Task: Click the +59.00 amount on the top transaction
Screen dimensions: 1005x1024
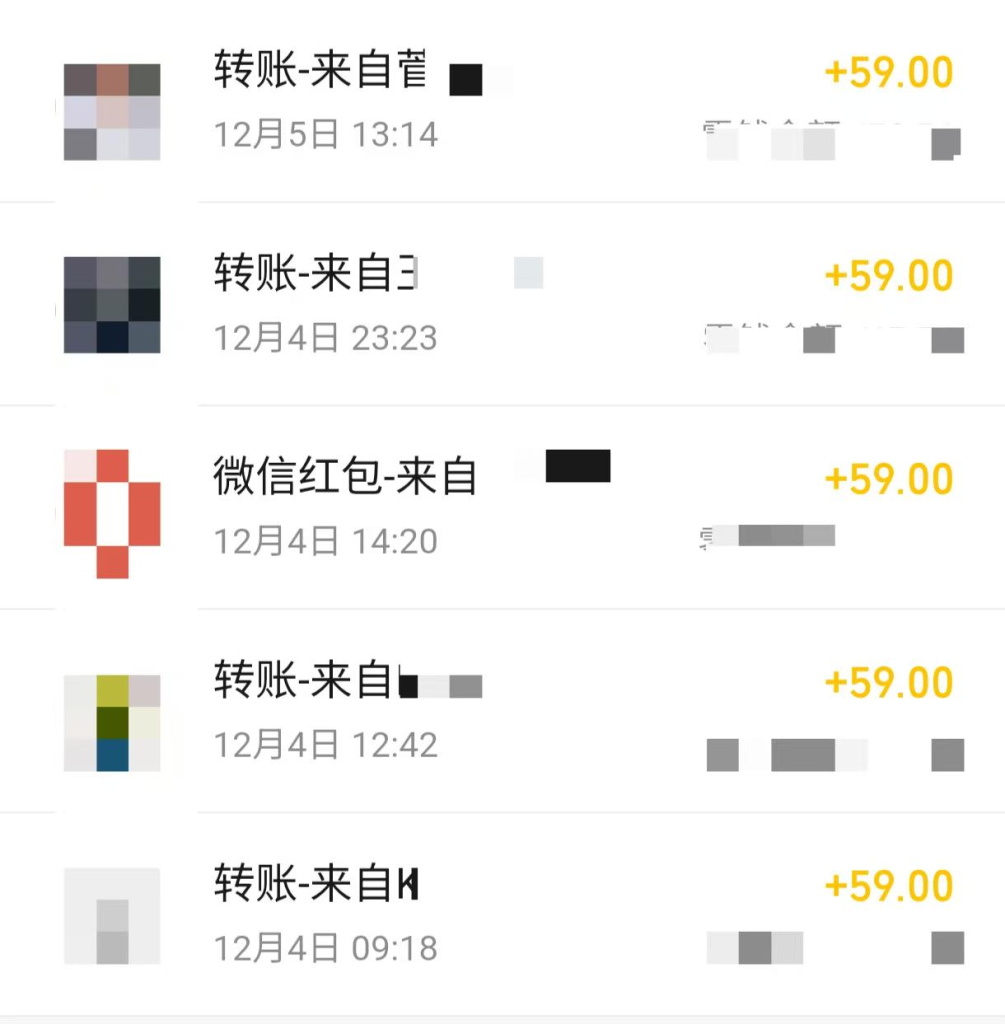Action: [x=888, y=72]
